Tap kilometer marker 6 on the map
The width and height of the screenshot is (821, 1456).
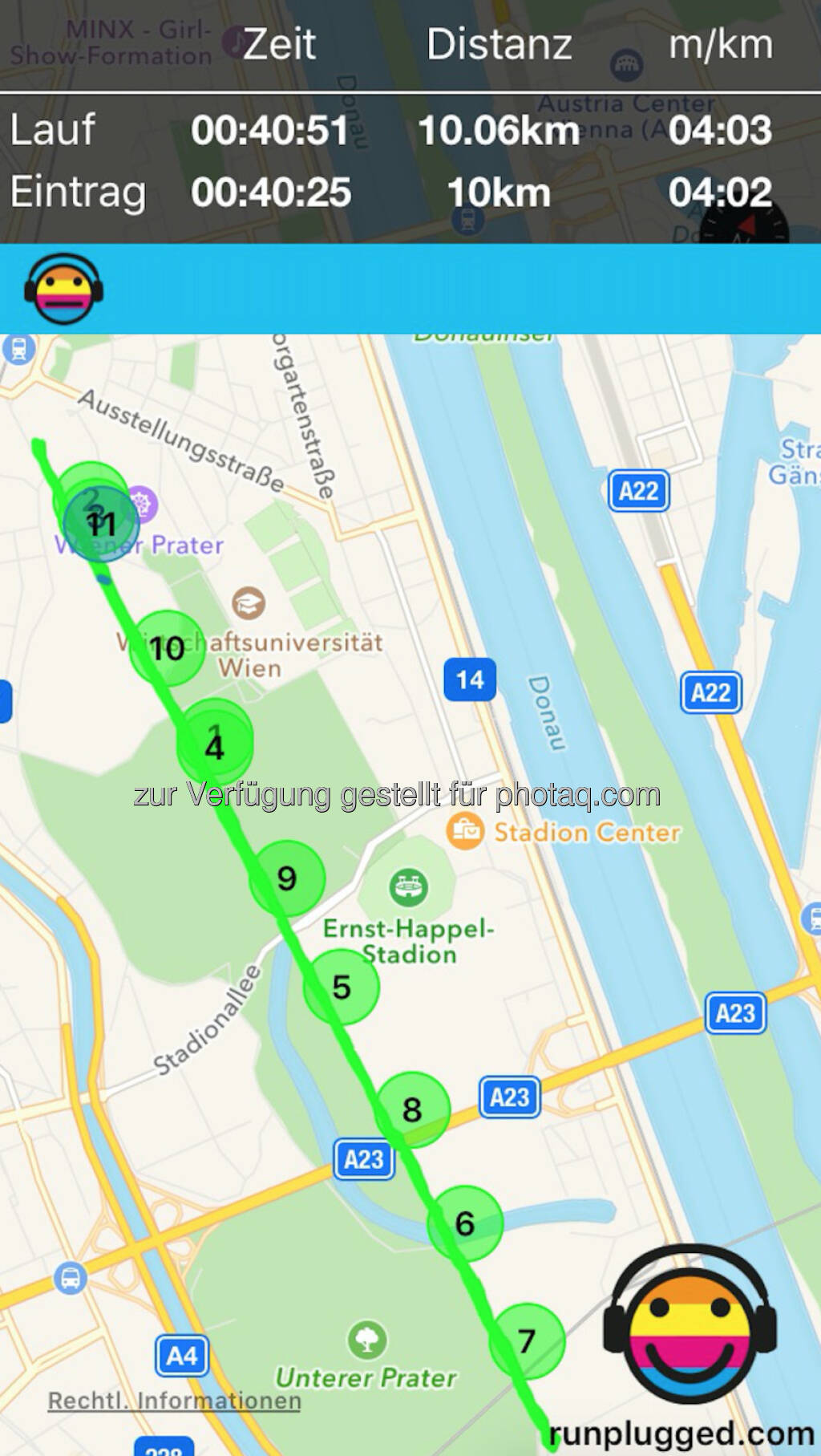pos(465,1223)
